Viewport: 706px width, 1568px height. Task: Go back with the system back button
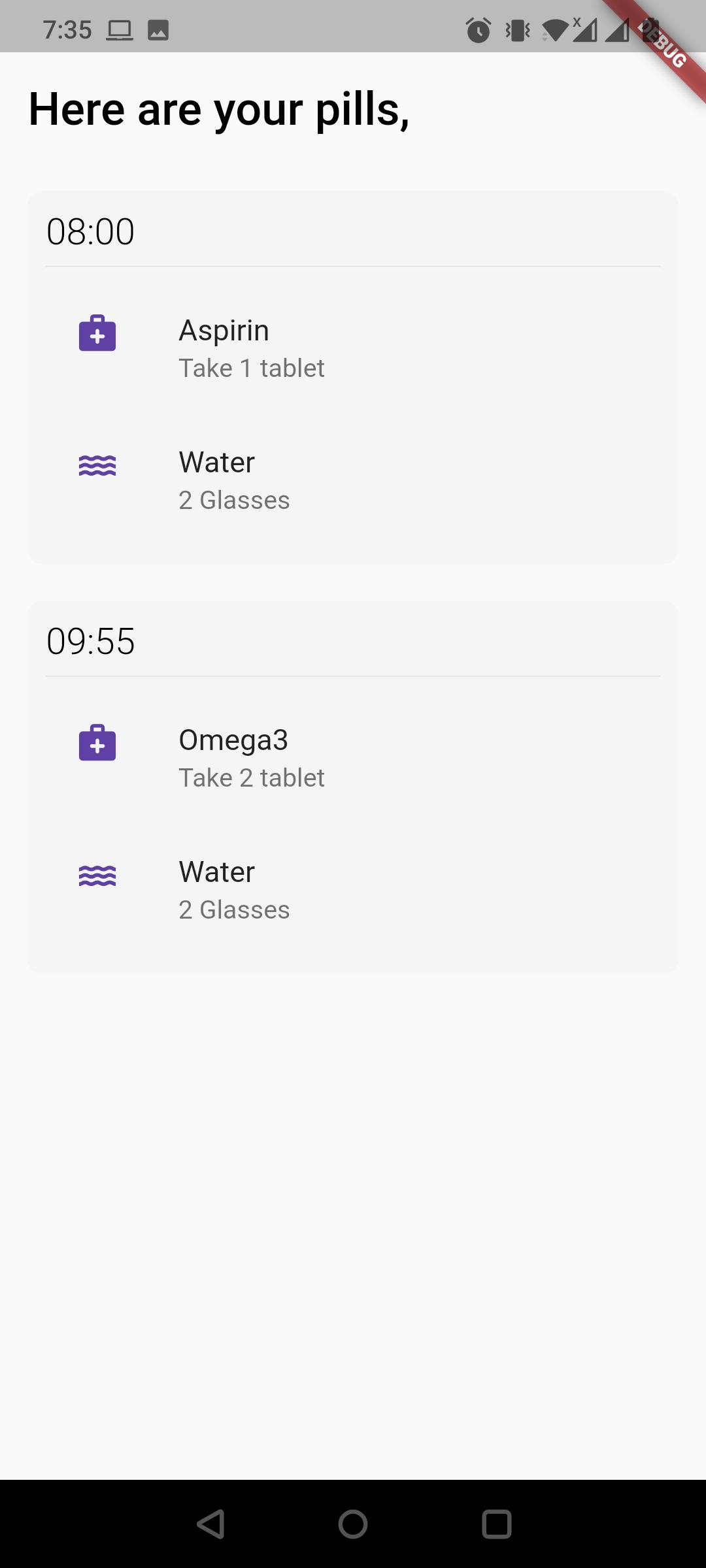211,1525
